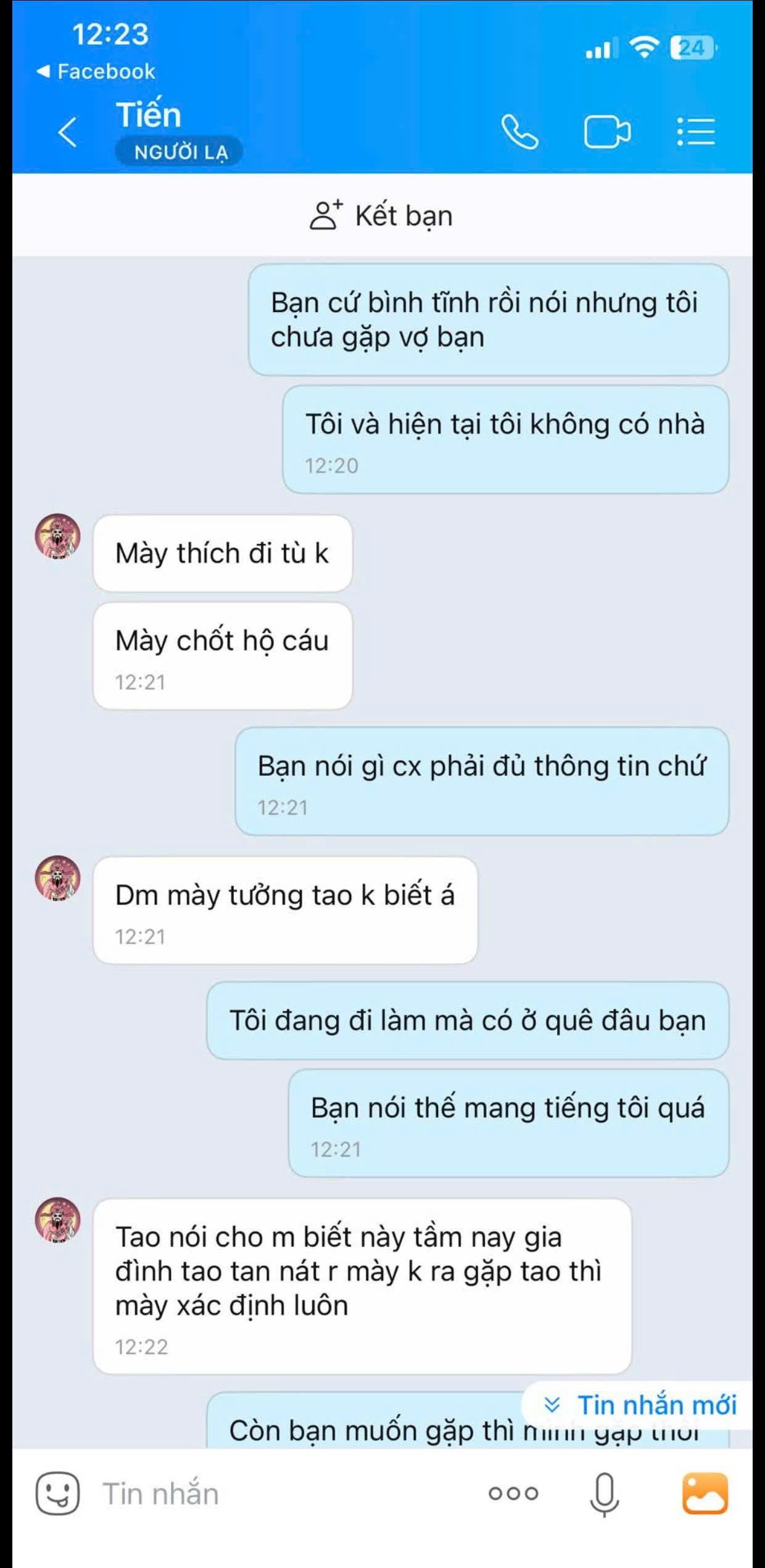The image size is (765, 1568).
Task: Jump to new messages via Tin nhắn mới
Action: [x=642, y=1405]
